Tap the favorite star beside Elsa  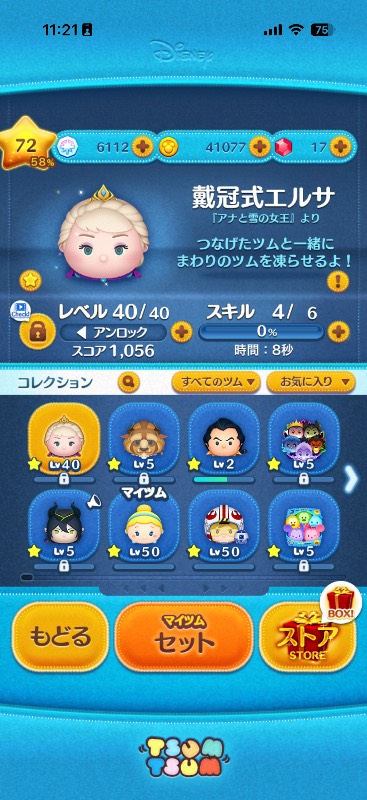pos(30,281)
